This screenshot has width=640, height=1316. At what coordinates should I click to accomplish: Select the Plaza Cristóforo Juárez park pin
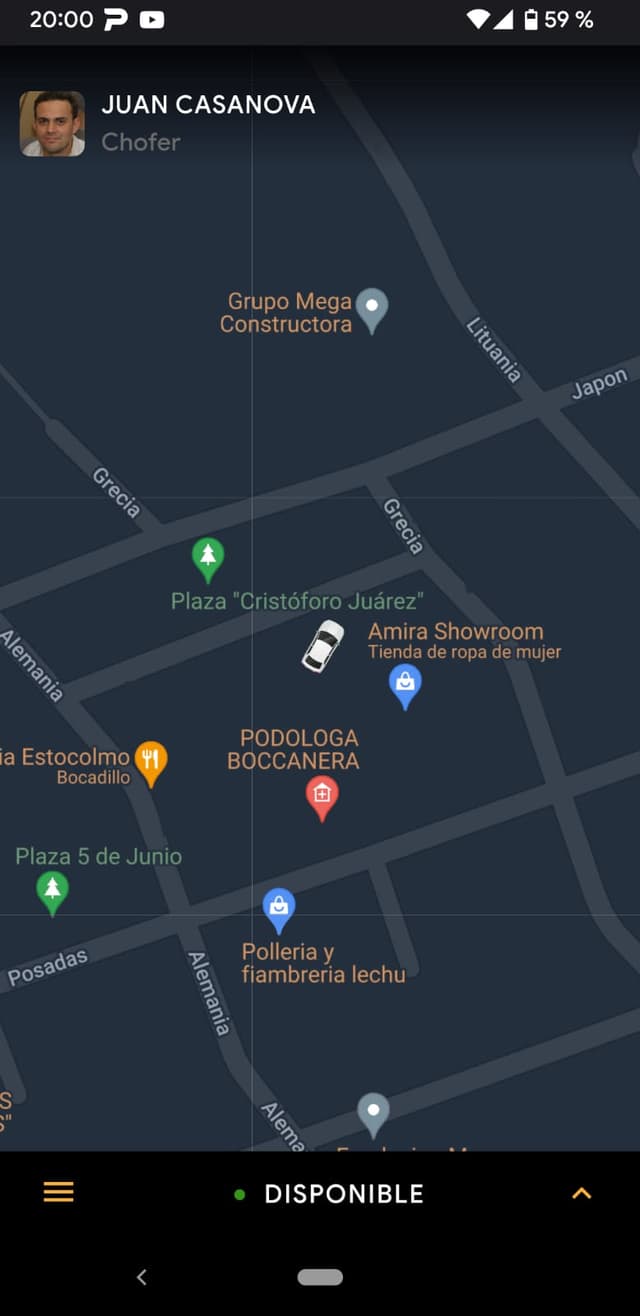(x=208, y=558)
